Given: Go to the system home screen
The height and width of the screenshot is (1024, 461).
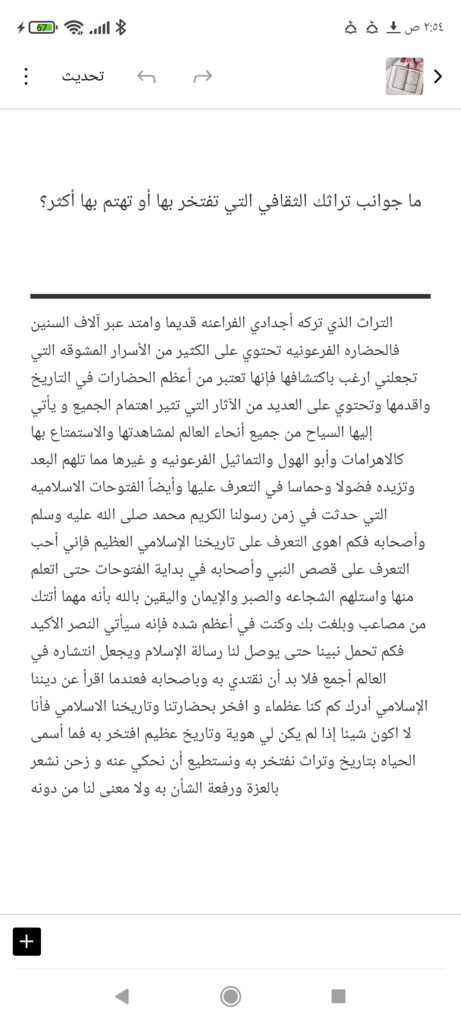Looking at the screenshot, I should (230, 996).
